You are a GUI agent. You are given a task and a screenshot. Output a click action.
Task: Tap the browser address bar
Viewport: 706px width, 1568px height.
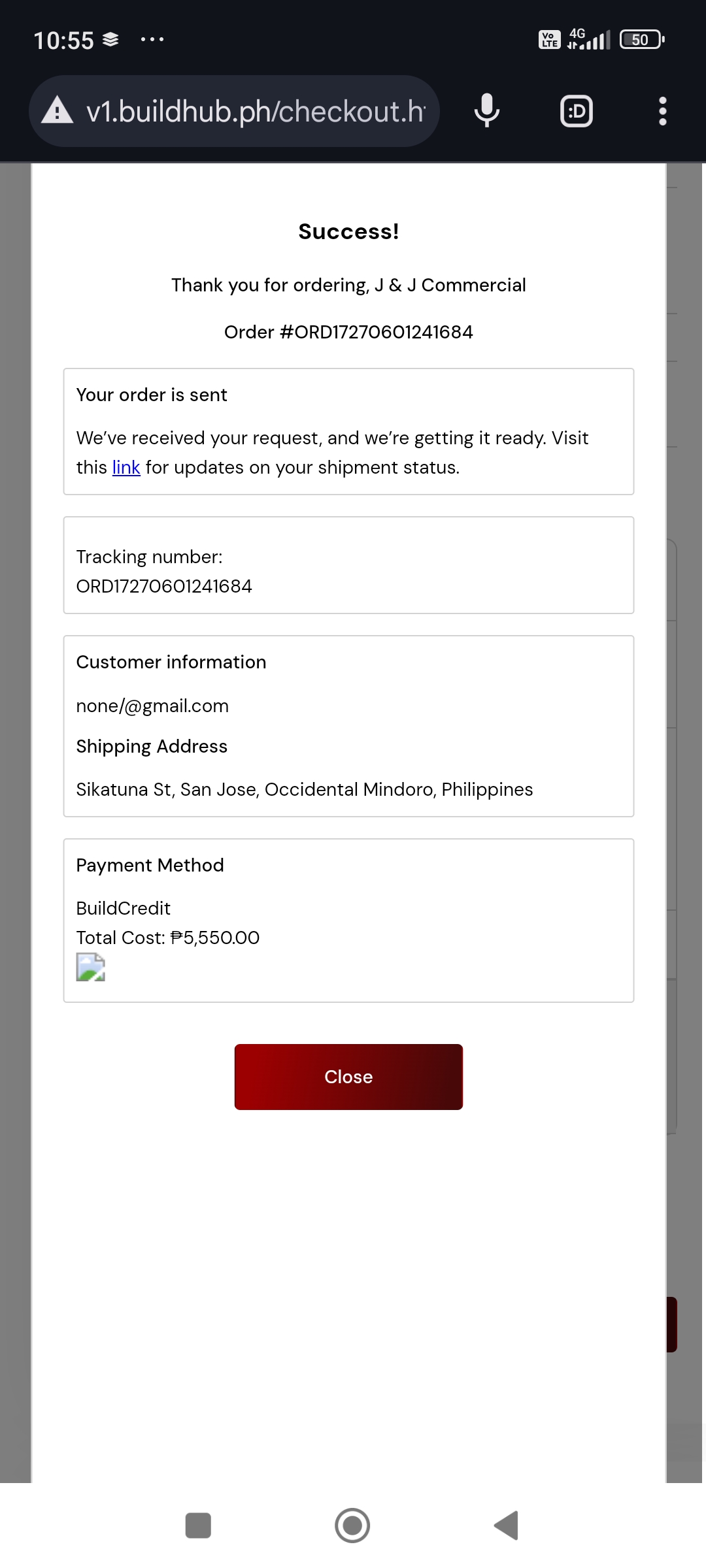pos(255,111)
